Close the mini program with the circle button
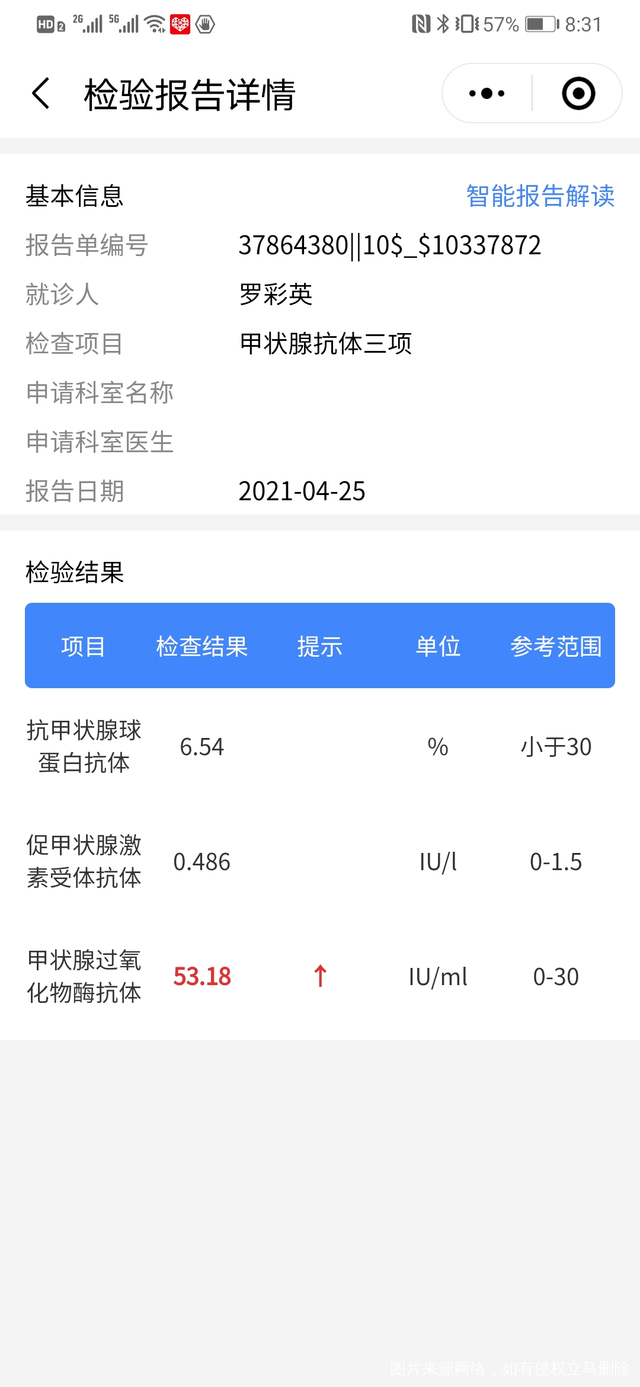Image resolution: width=640 pixels, height=1387 pixels. [x=579, y=94]
